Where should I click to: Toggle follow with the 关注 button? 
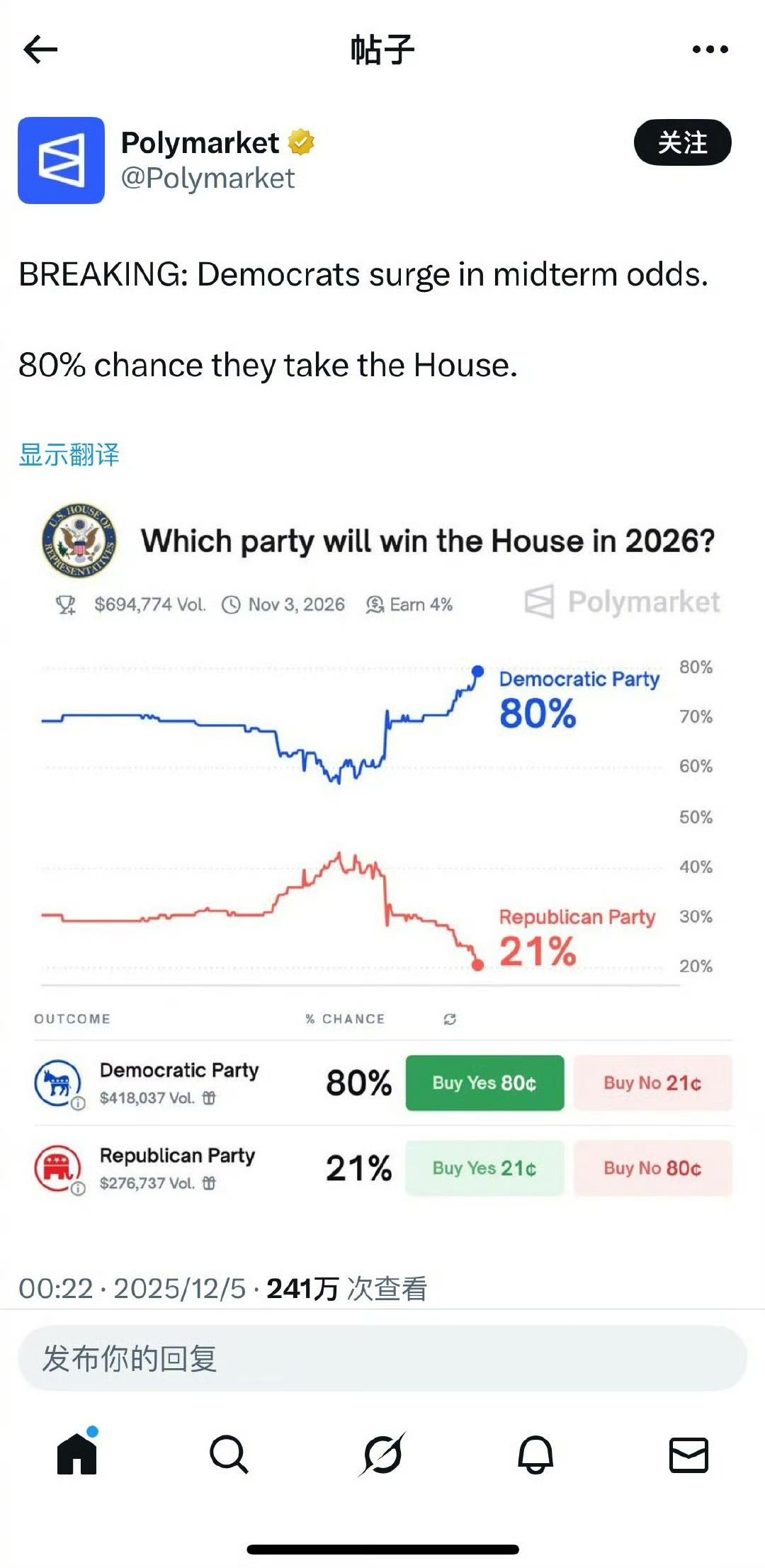pos(682,142)
